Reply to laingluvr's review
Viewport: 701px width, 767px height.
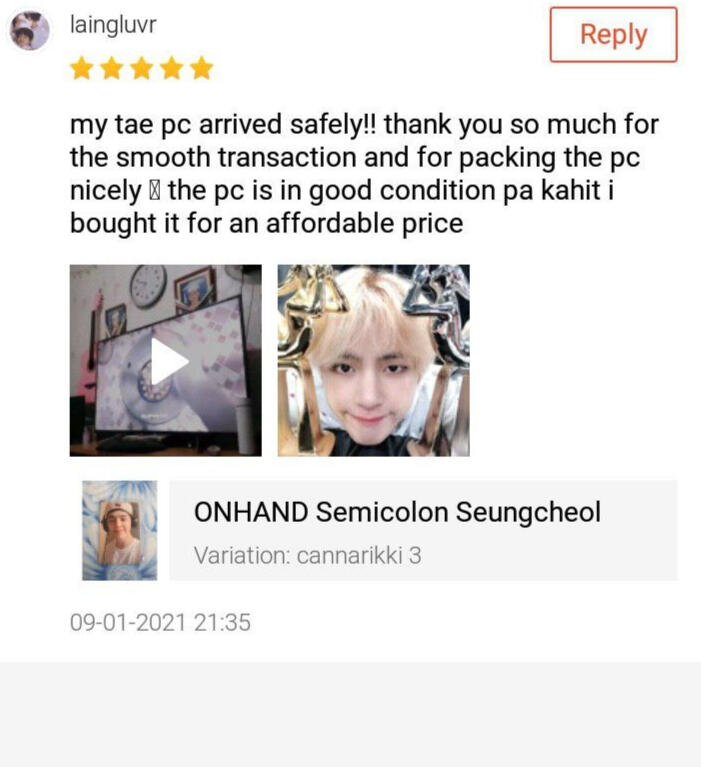613,35
